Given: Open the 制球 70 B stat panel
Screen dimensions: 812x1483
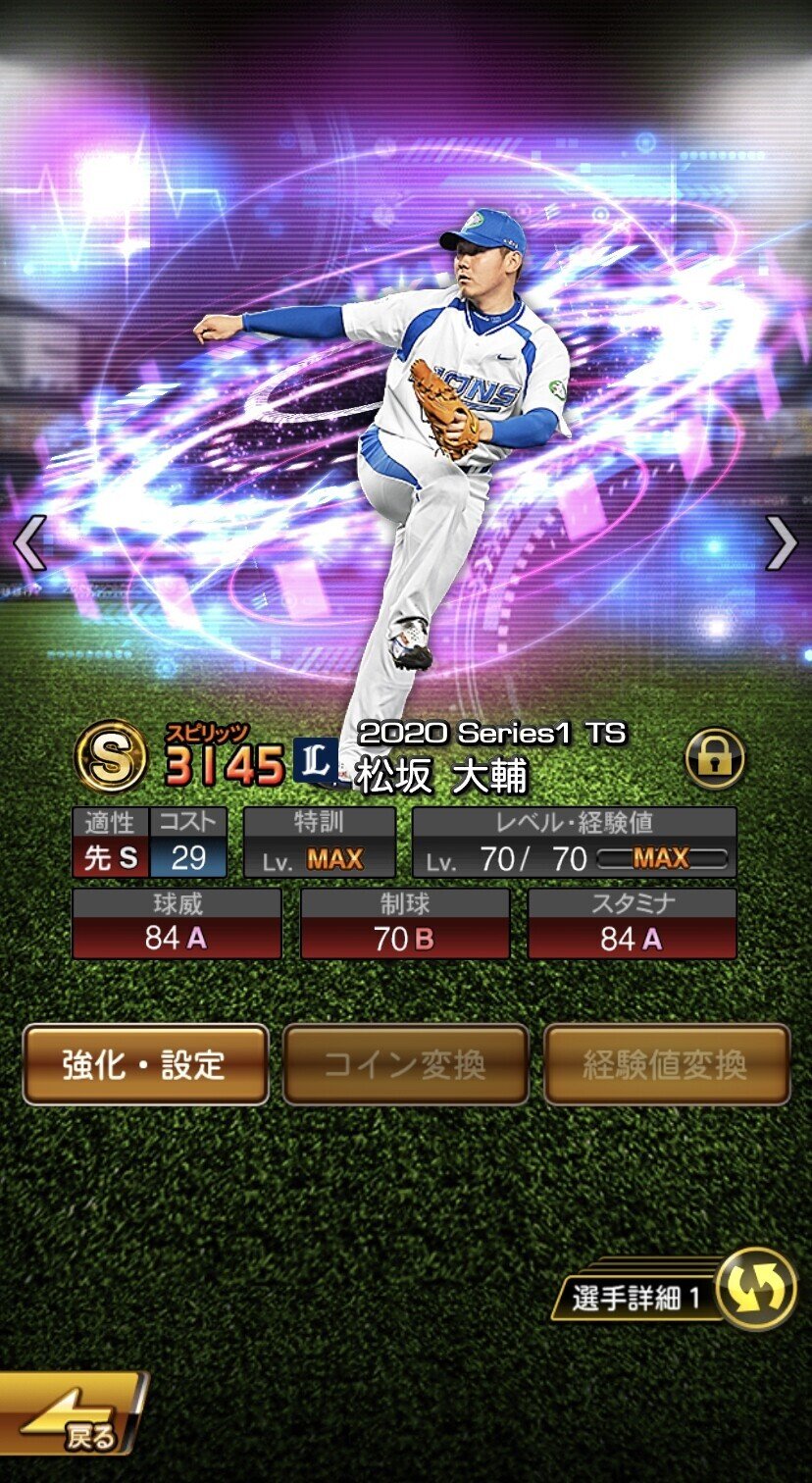Looking at the screenshot, I should [404, 924].
